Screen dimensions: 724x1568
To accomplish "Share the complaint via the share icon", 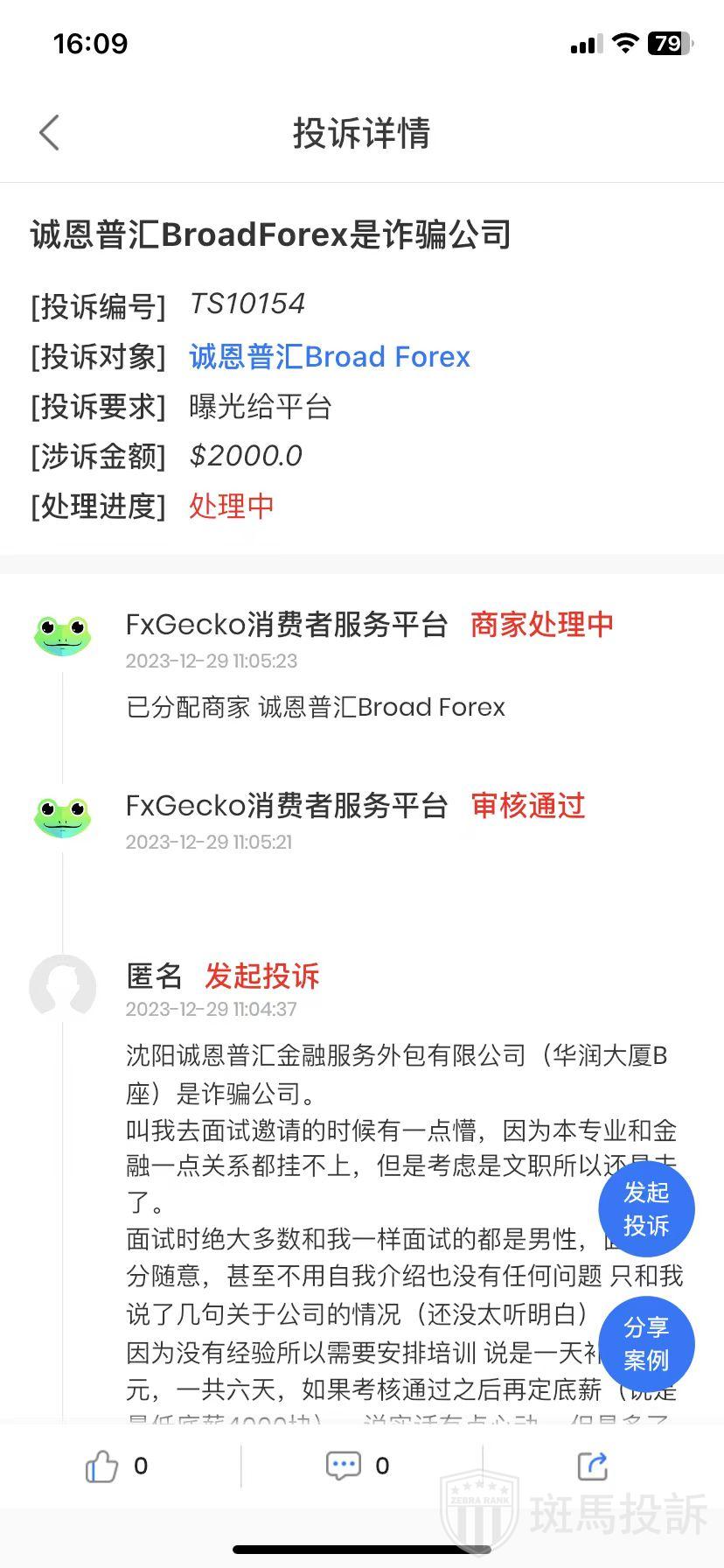I will (592, 1466).
